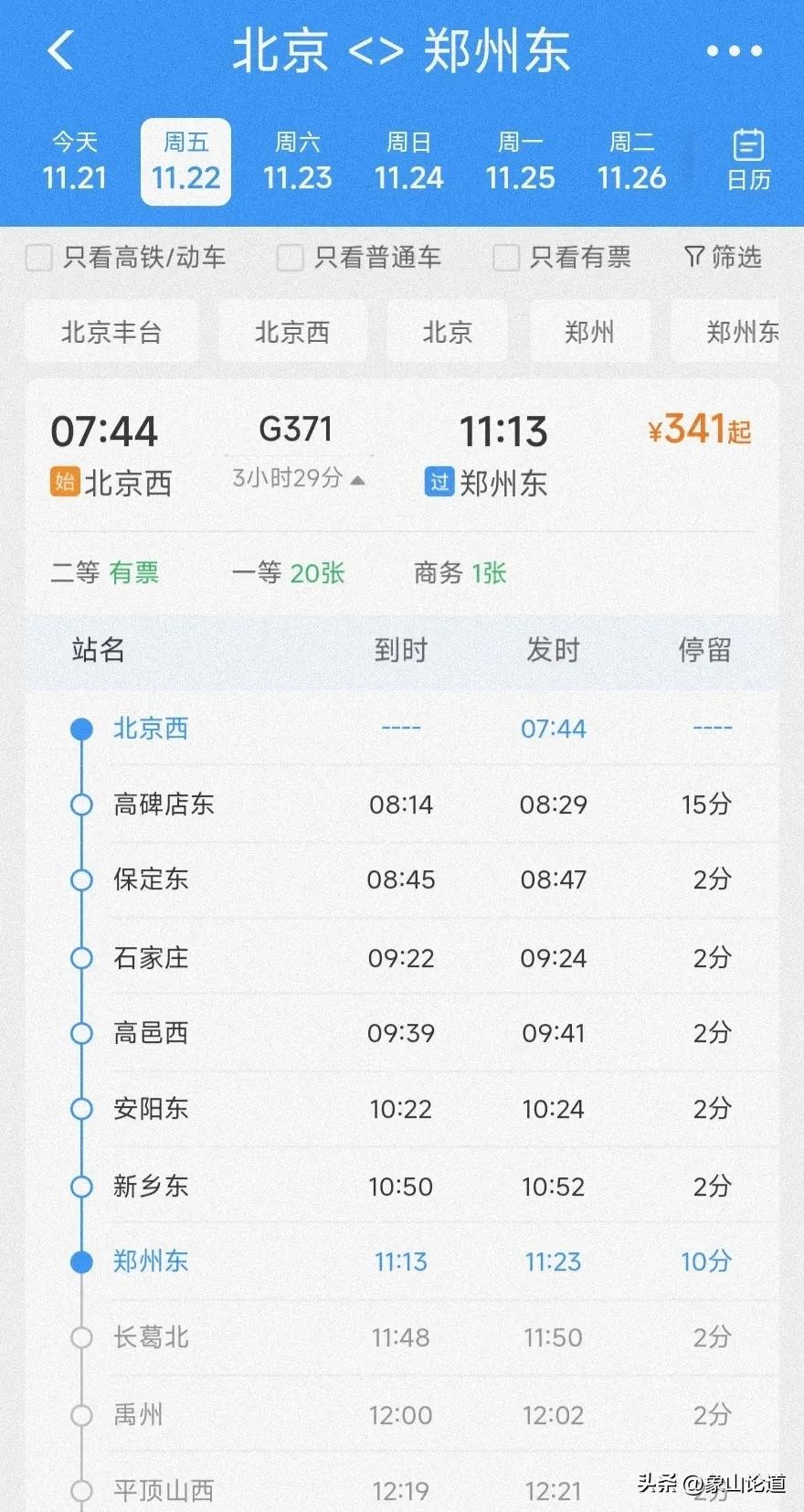The height and width of the screenshot is (1512, 804).
Task: Select Sunday 11.24 date tab
Action: coord(408,162)
